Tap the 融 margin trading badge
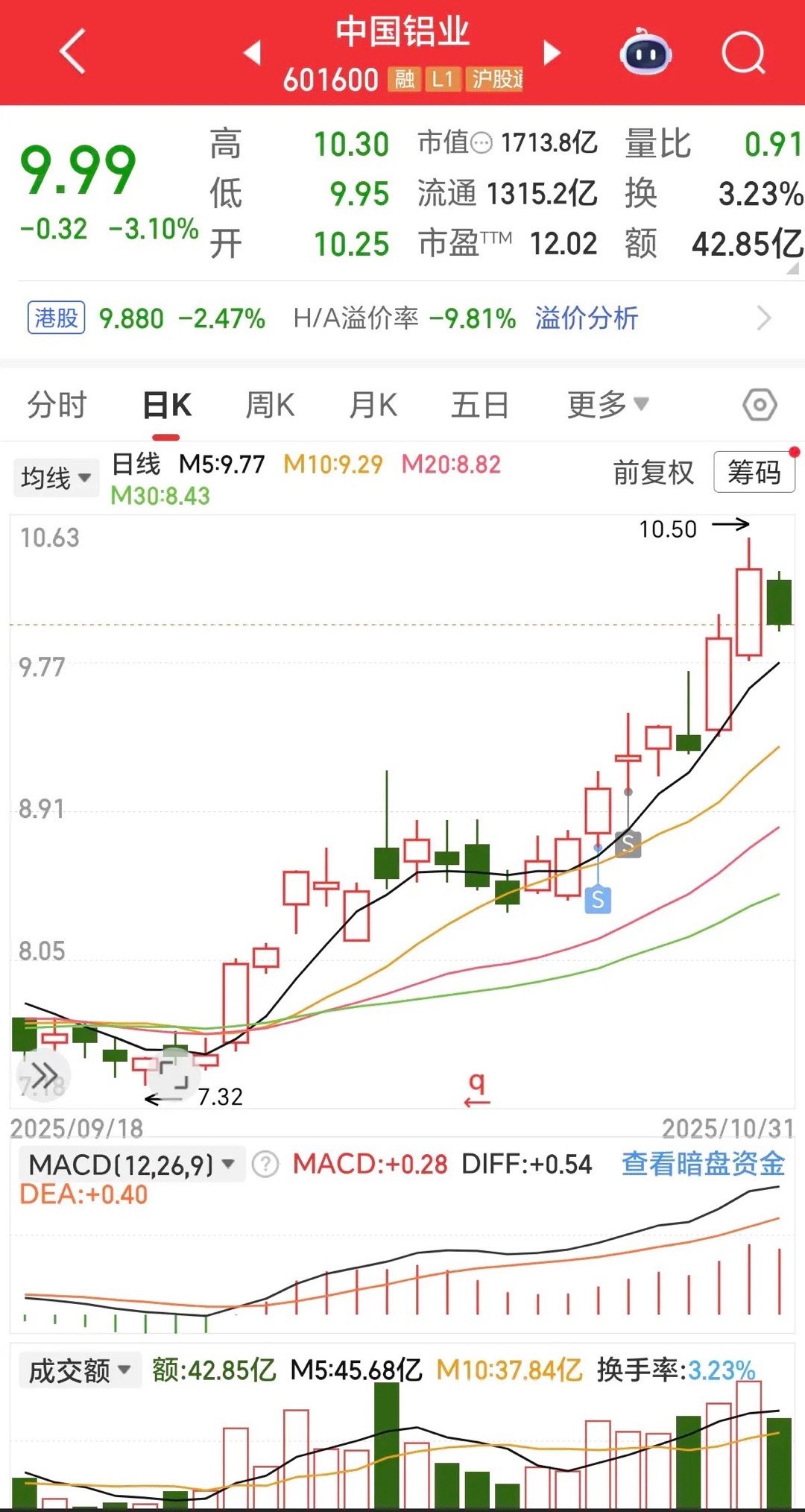Image resolution: width=805 pixels, height=1512 pixels. point(405,79)
